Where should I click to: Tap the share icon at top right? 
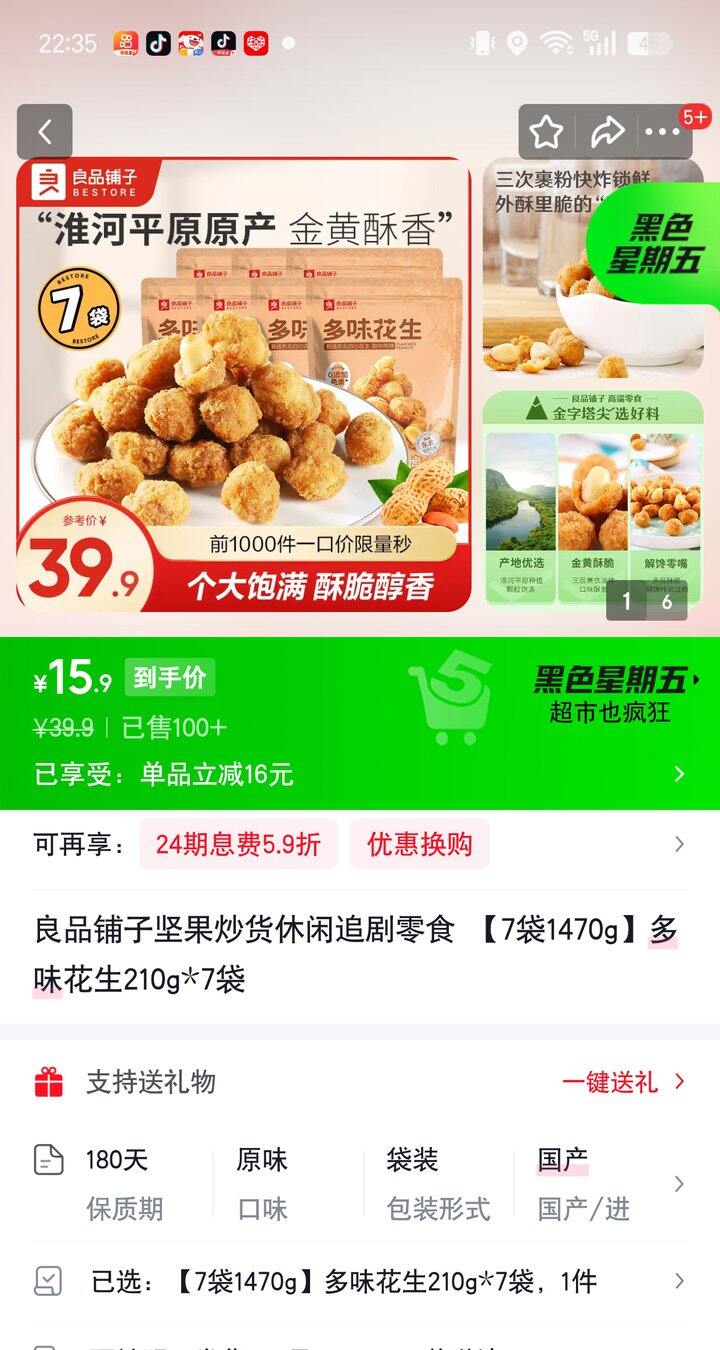click(608, 131)
